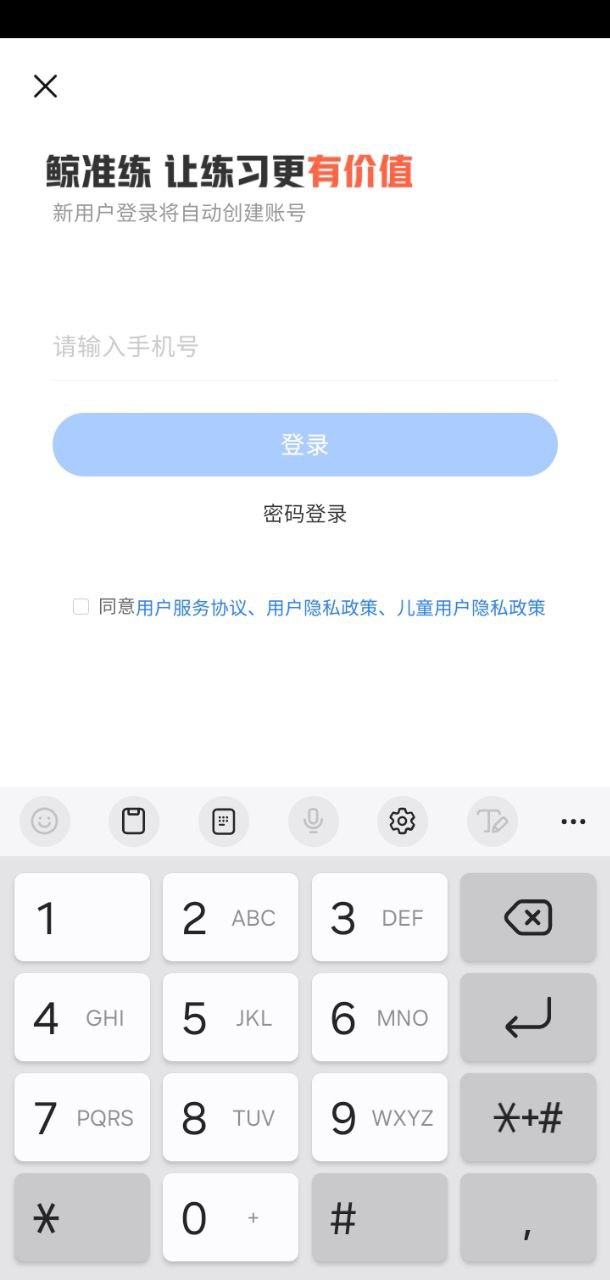Switch to 密码登录 password login
This screenshot has height=1280, width=610.
coord(304,514)
